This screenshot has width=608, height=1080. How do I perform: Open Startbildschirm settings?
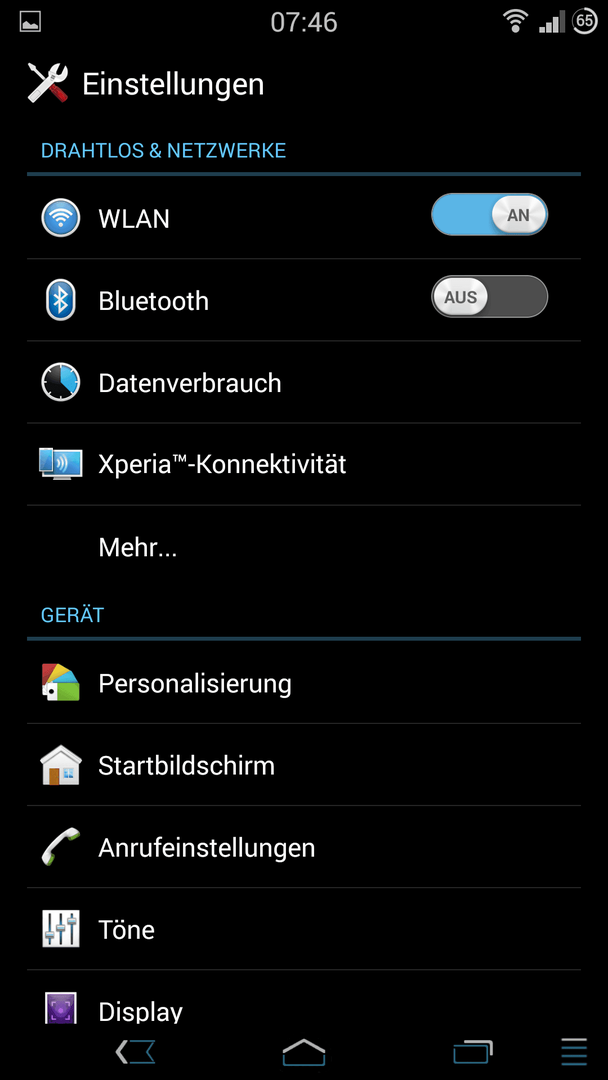pos(304,765)
